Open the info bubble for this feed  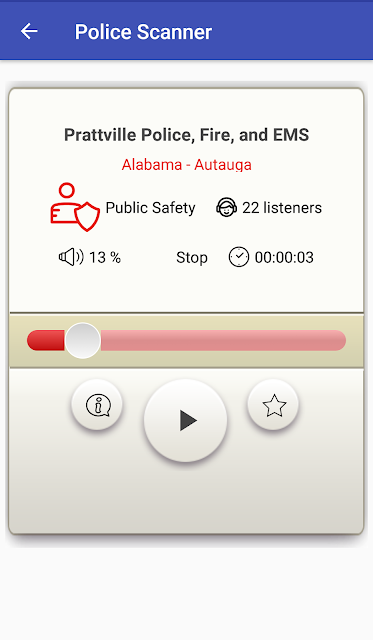(x=97, y=405)
